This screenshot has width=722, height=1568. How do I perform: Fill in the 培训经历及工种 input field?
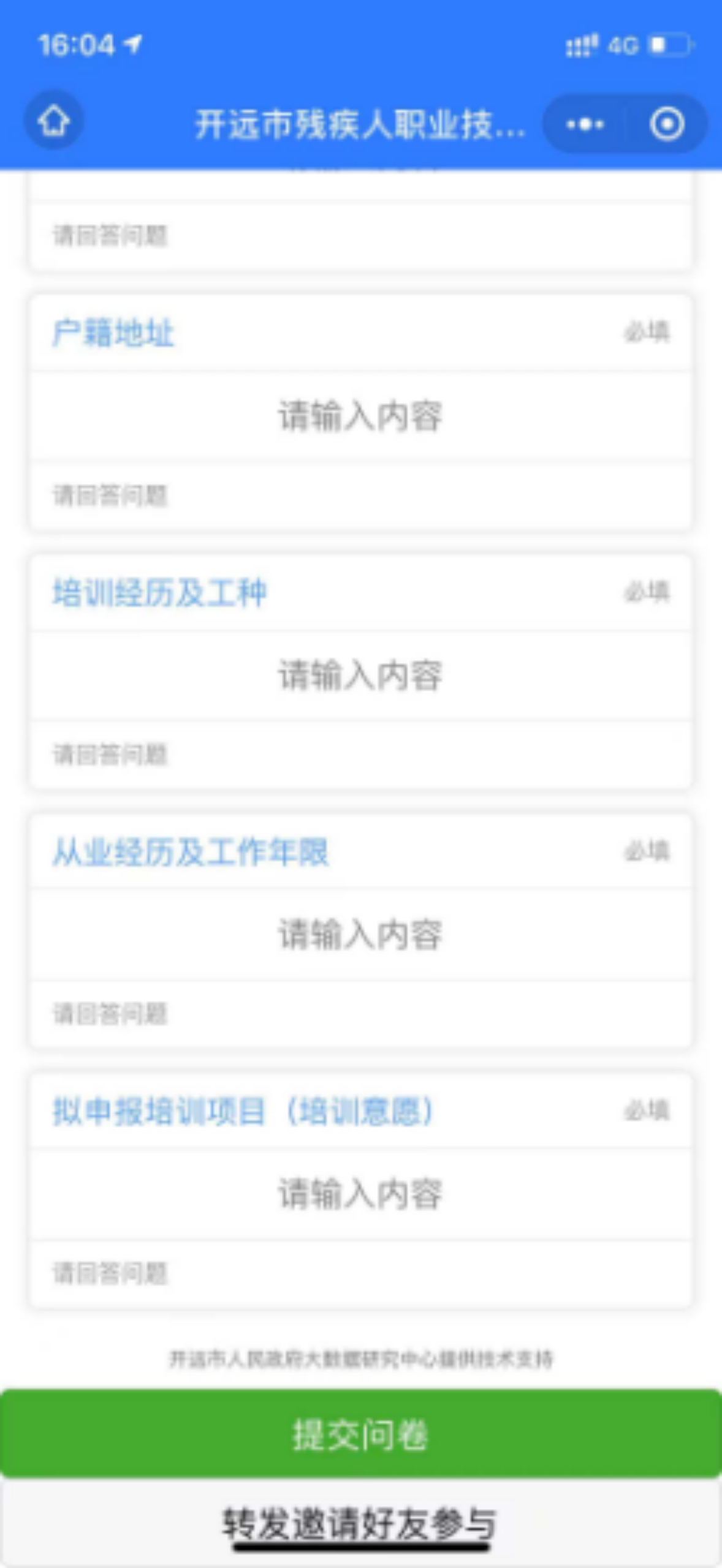(360, 676)
